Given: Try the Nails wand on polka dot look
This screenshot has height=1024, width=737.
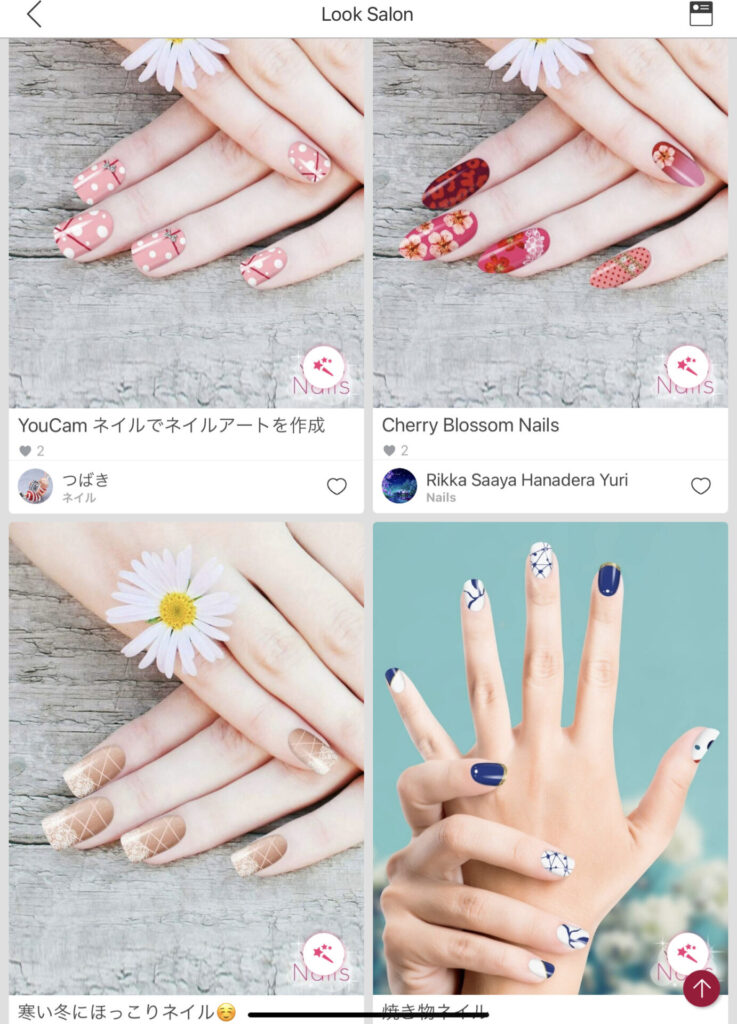Looking at the screenshot, I should 323,368.
